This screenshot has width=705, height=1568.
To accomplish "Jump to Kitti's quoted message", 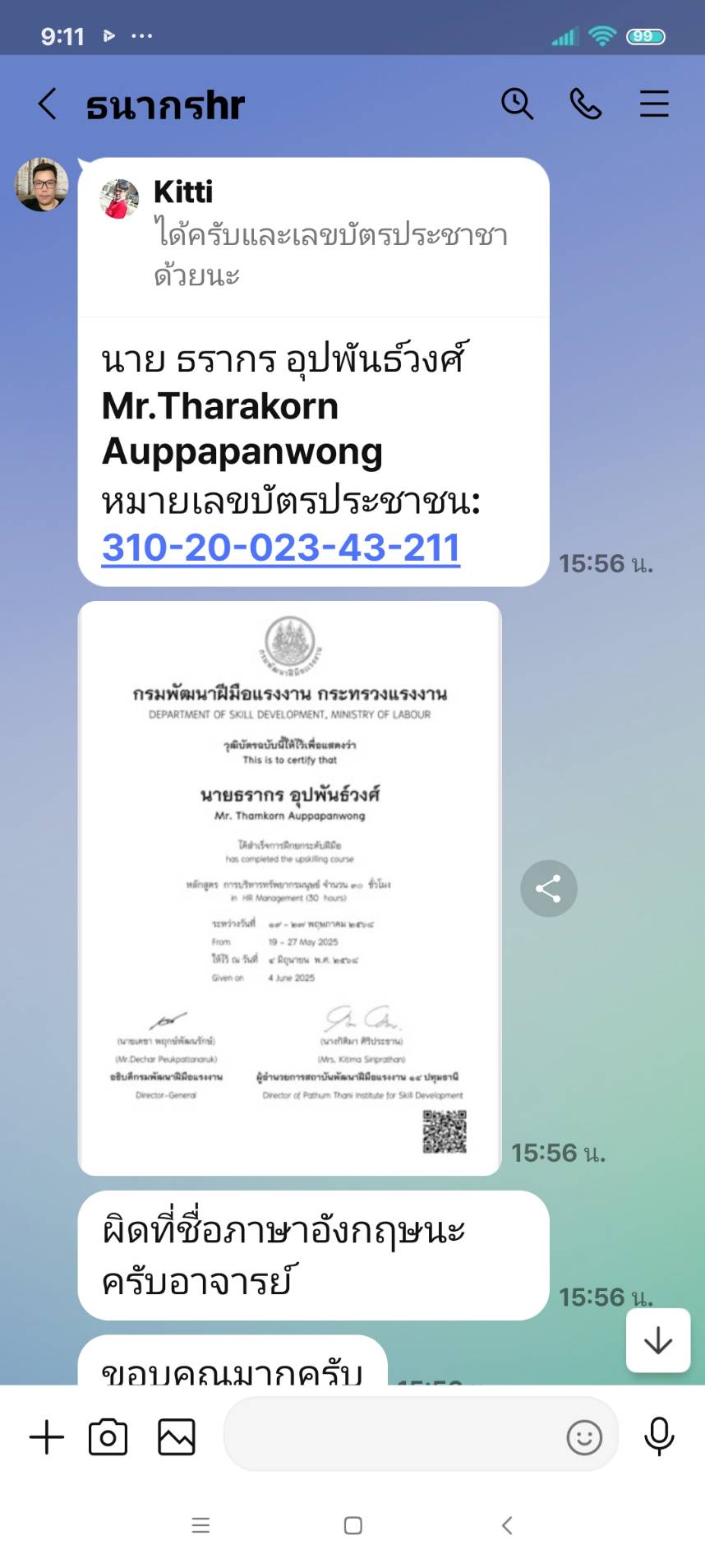I will click(312, 234).
